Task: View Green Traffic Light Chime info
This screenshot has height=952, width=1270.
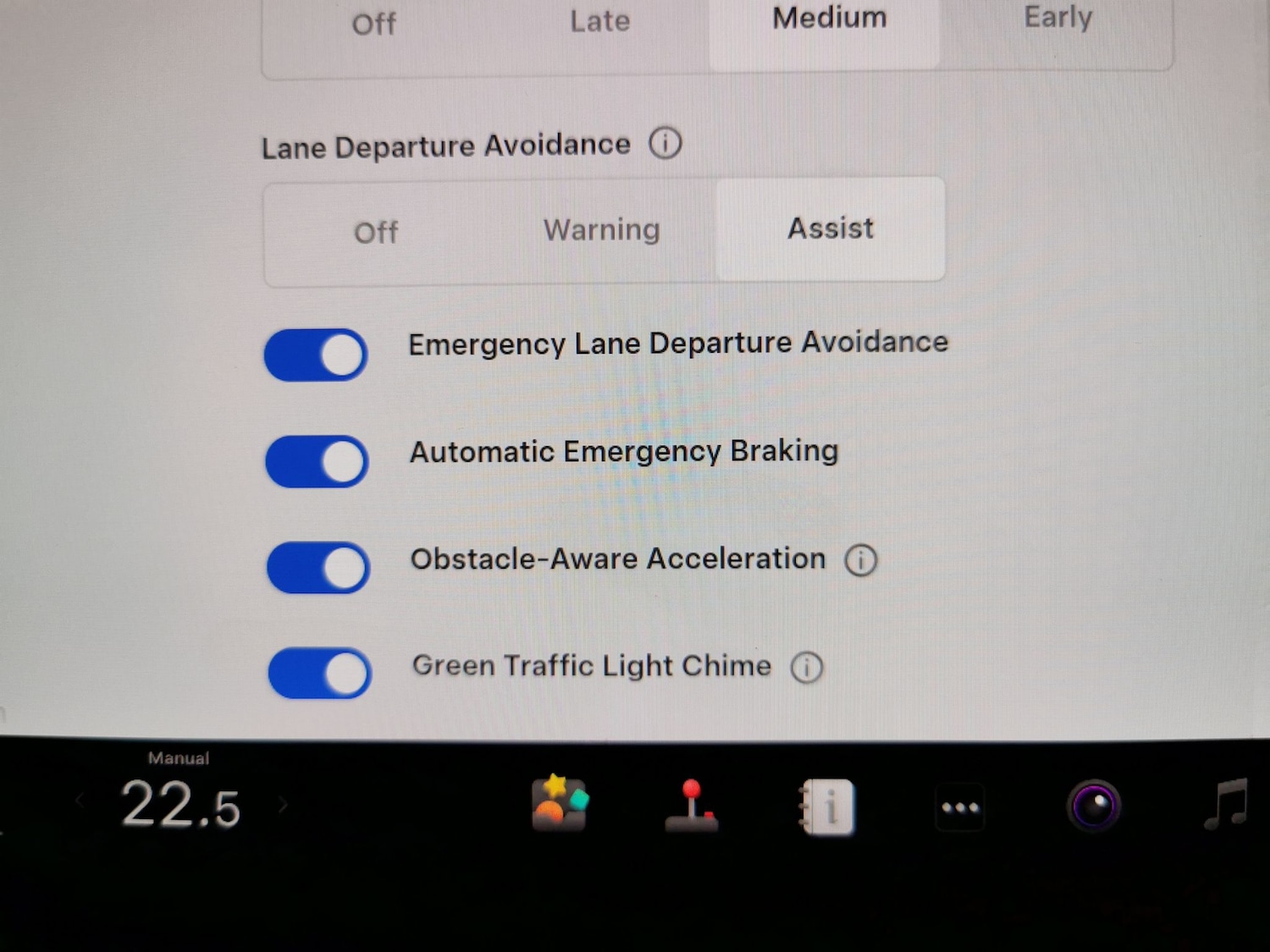Action: coord(807,668)
